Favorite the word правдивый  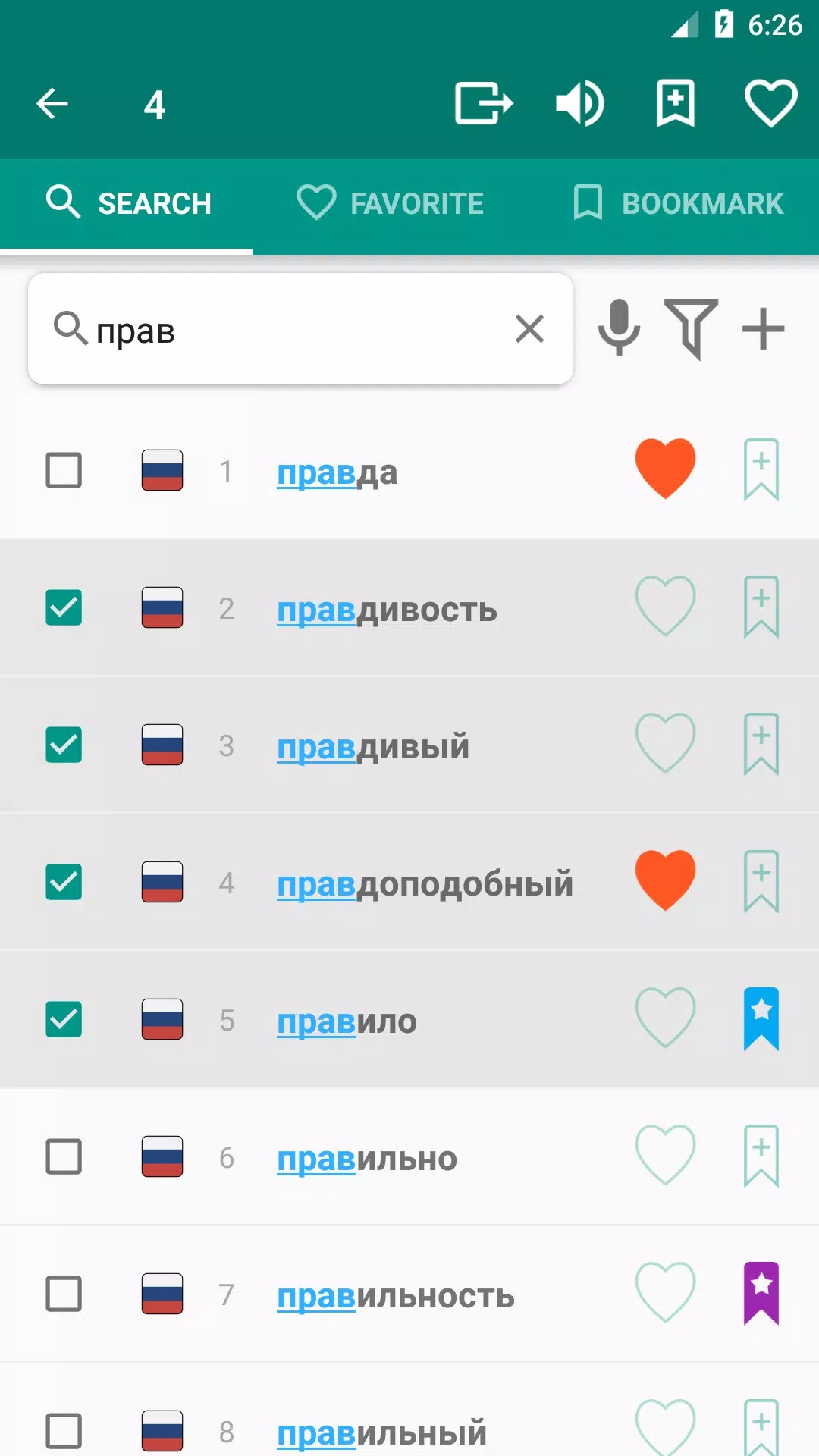pyautogui.click(x=665, y=744)
